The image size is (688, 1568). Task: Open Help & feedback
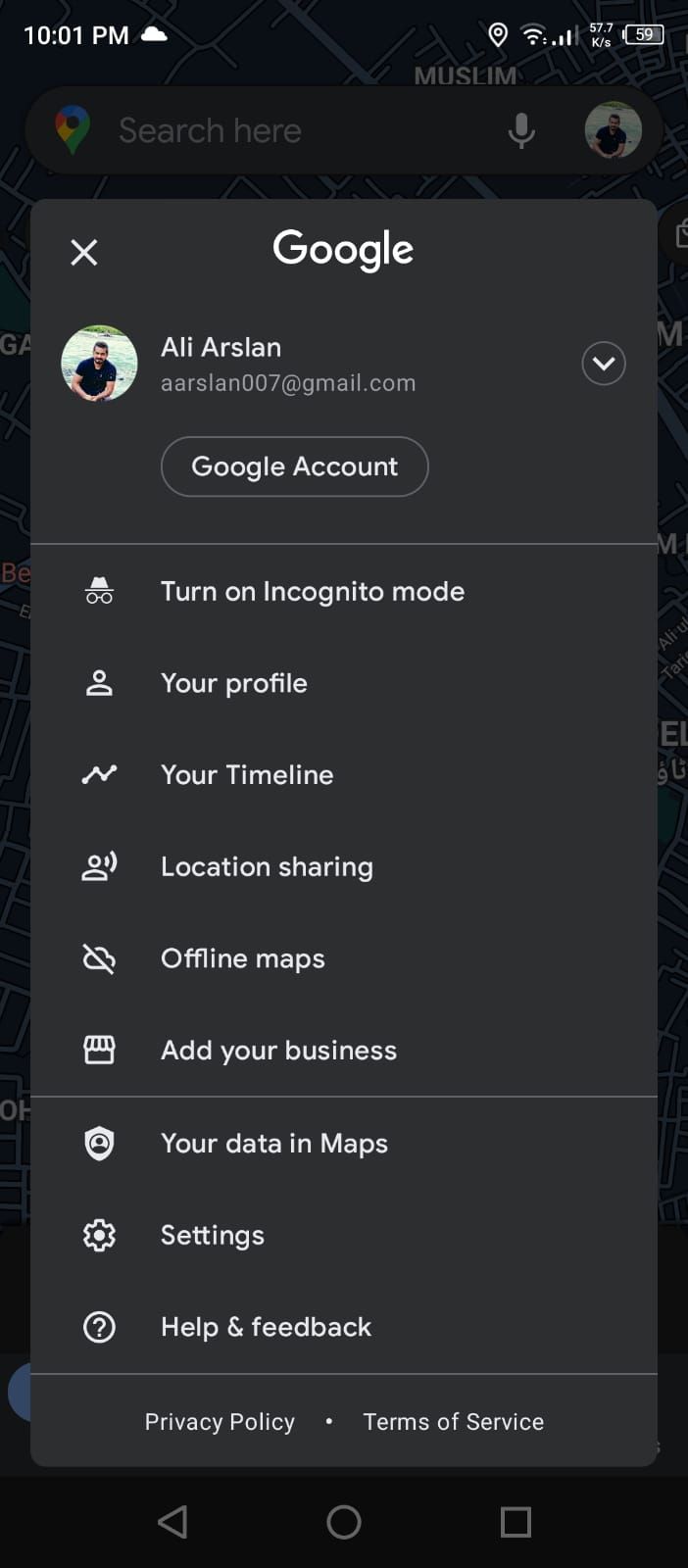(x=266, y=1327)
